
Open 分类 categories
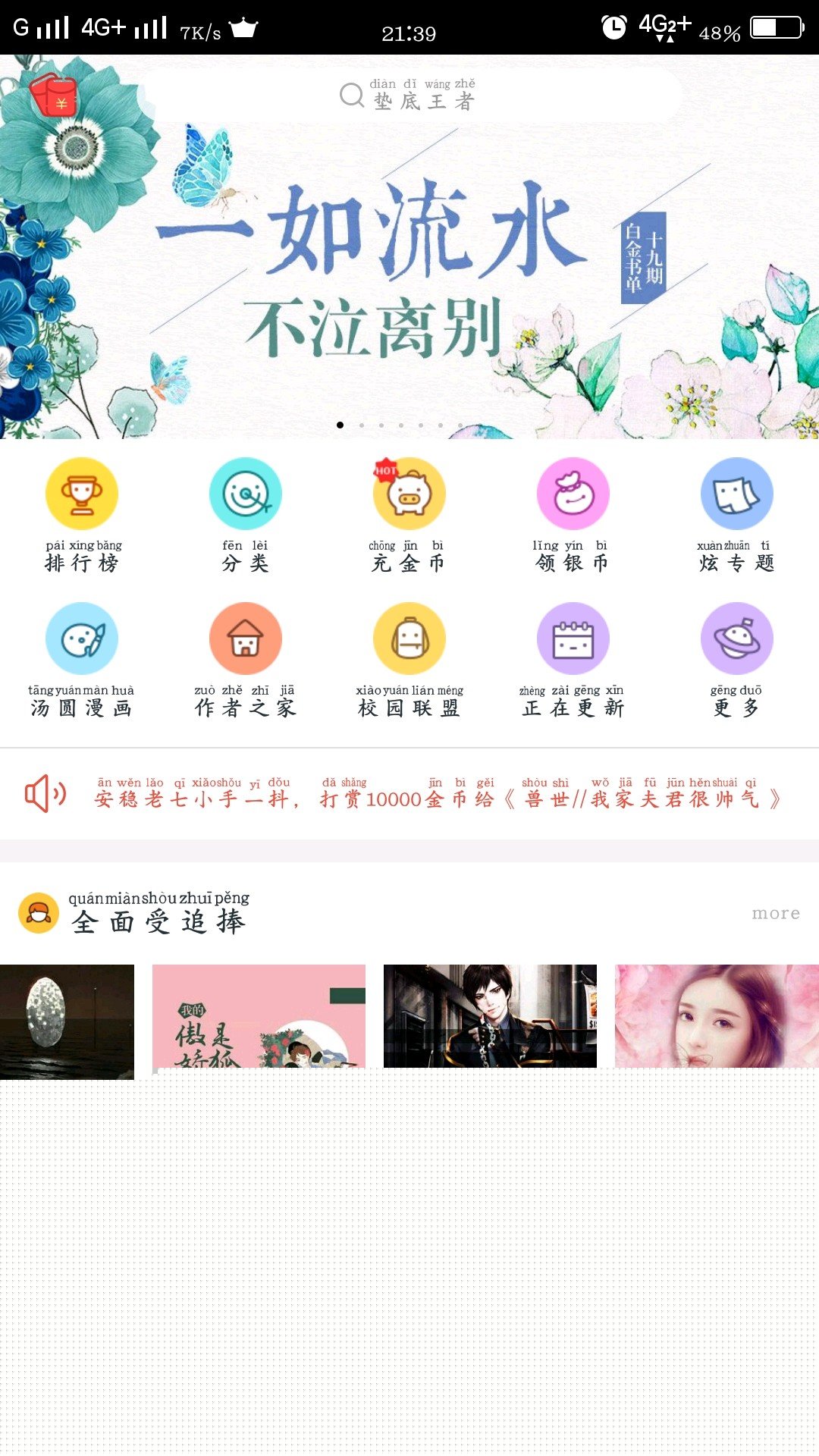click(x=245, y=514)
